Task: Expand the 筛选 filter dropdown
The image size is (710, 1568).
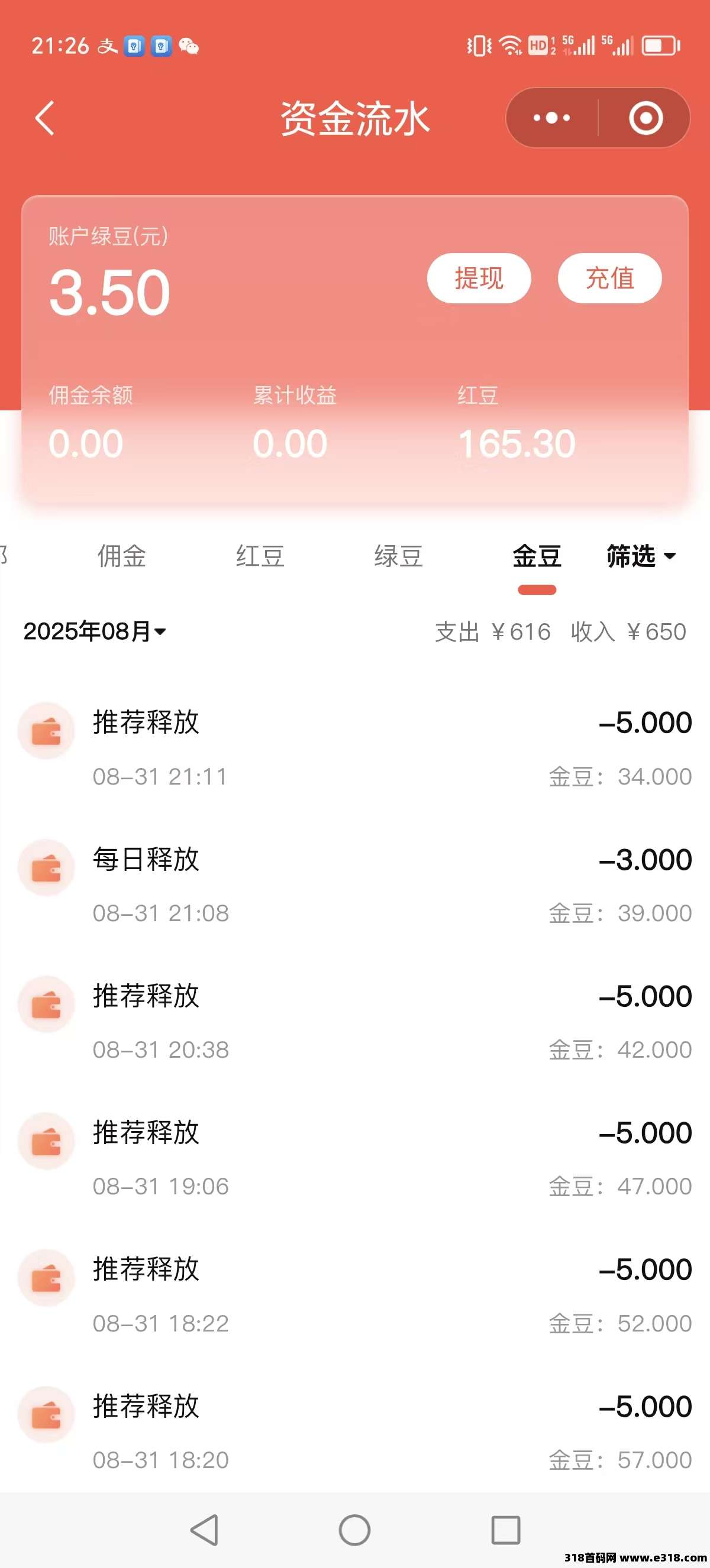Action: [641, 556]
